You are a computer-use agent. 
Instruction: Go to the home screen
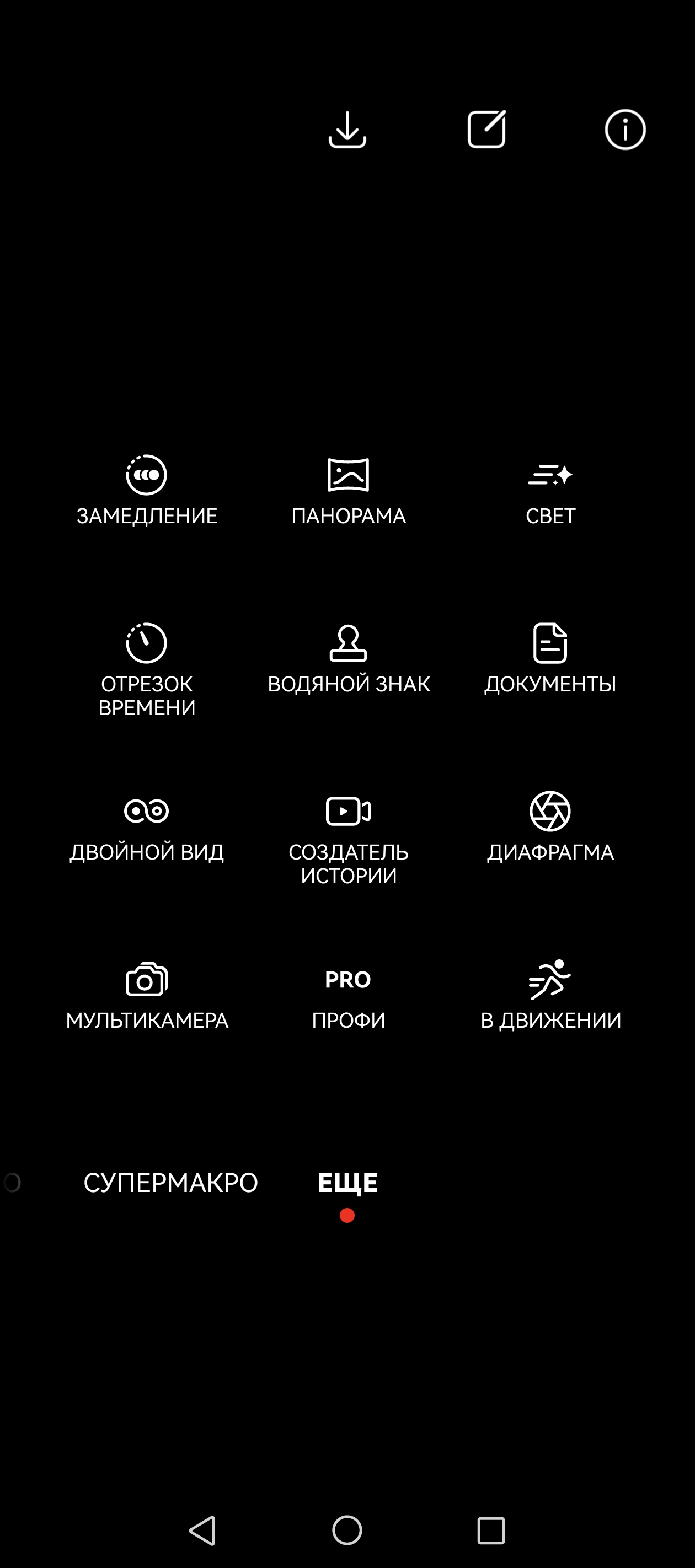click(347, 1529)
